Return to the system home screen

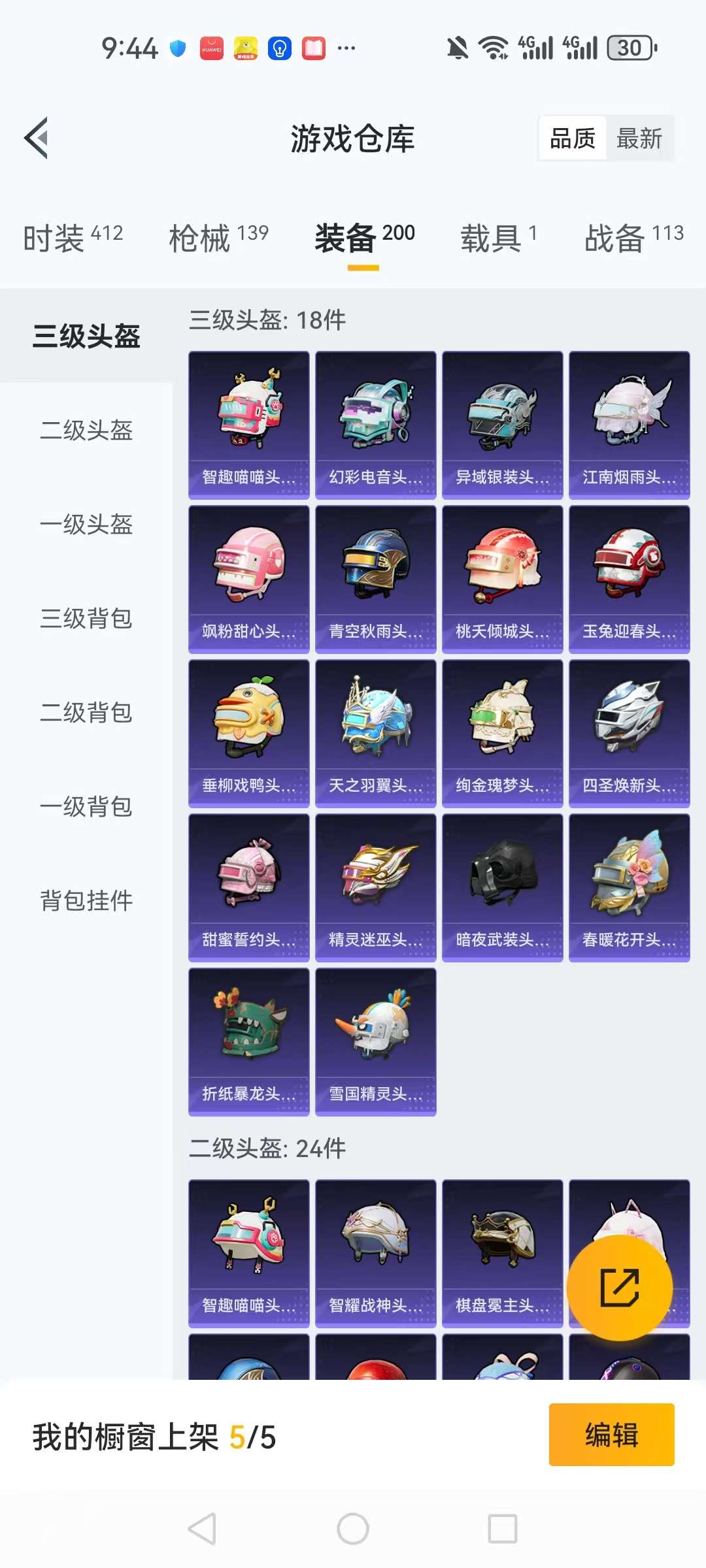click(353, 1529)
